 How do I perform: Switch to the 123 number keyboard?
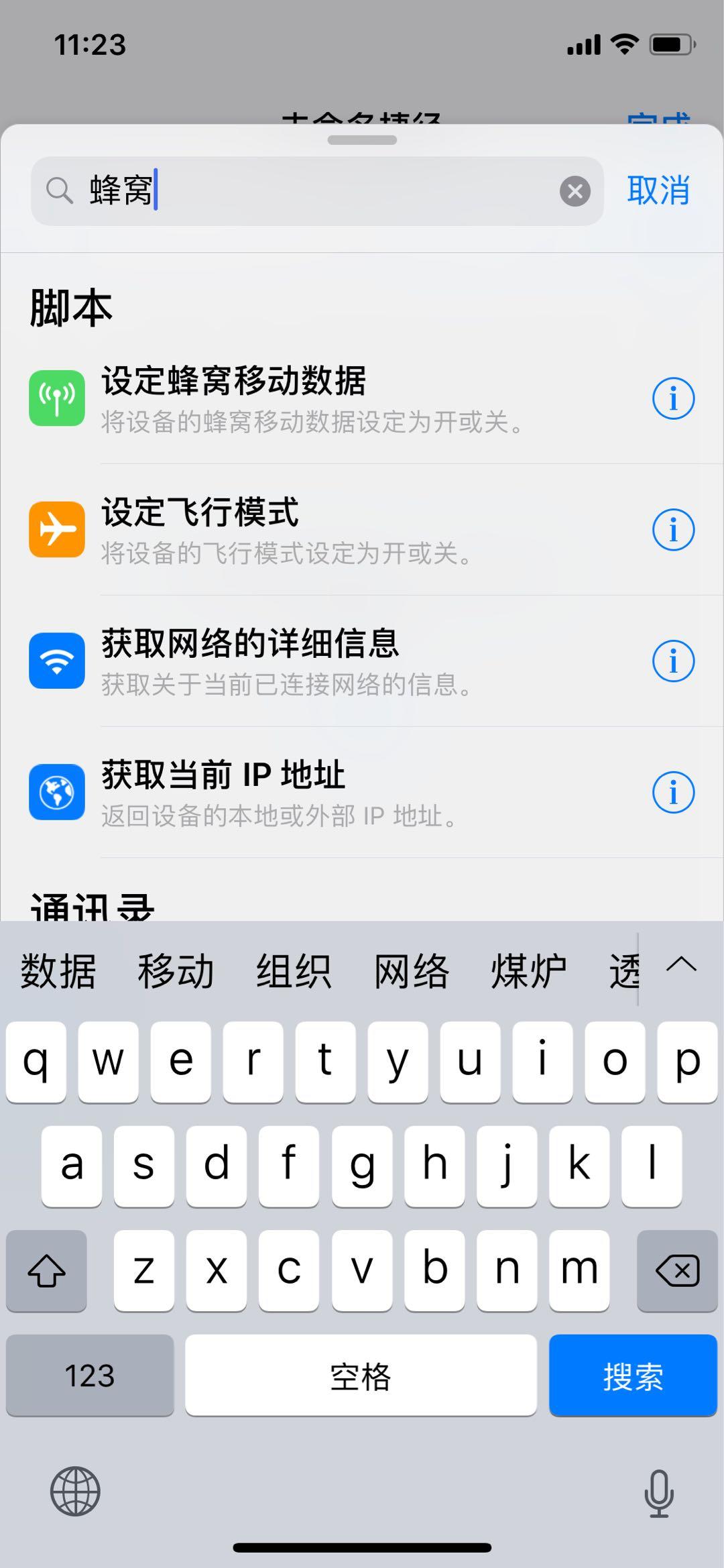pos(90,1376)
